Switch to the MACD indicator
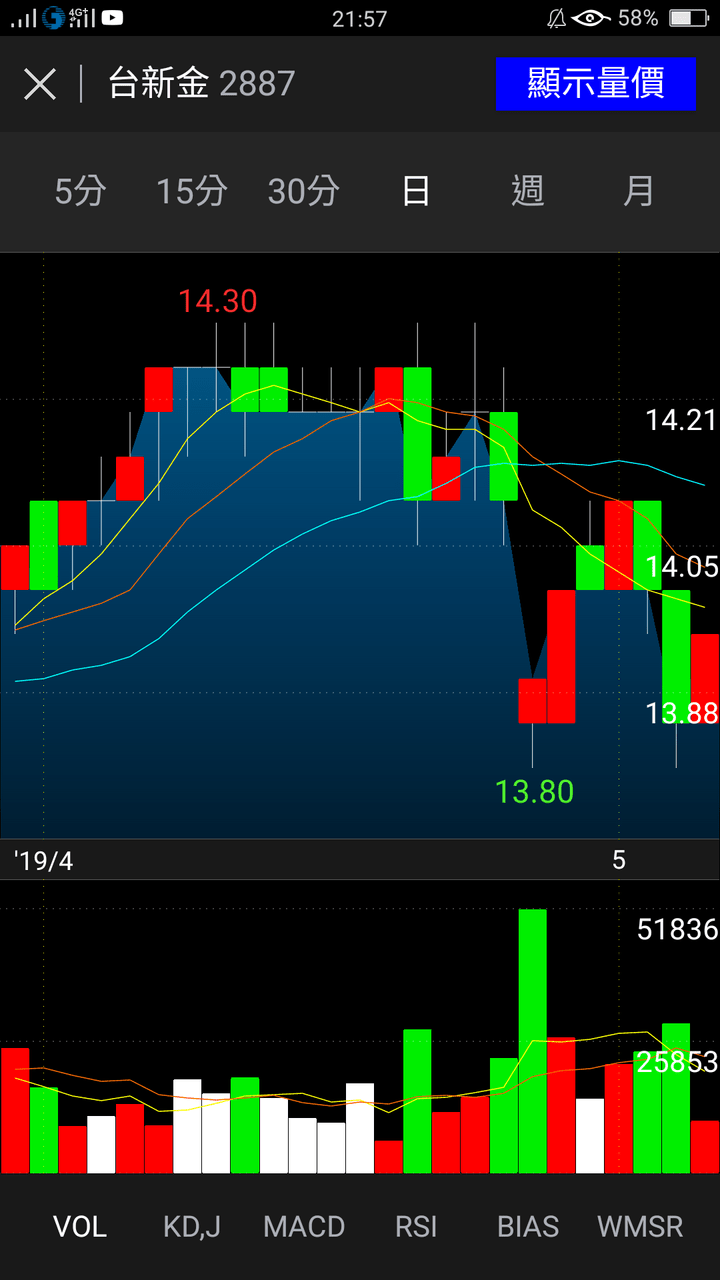The image size is (720, 1280). pos(304,1227)
